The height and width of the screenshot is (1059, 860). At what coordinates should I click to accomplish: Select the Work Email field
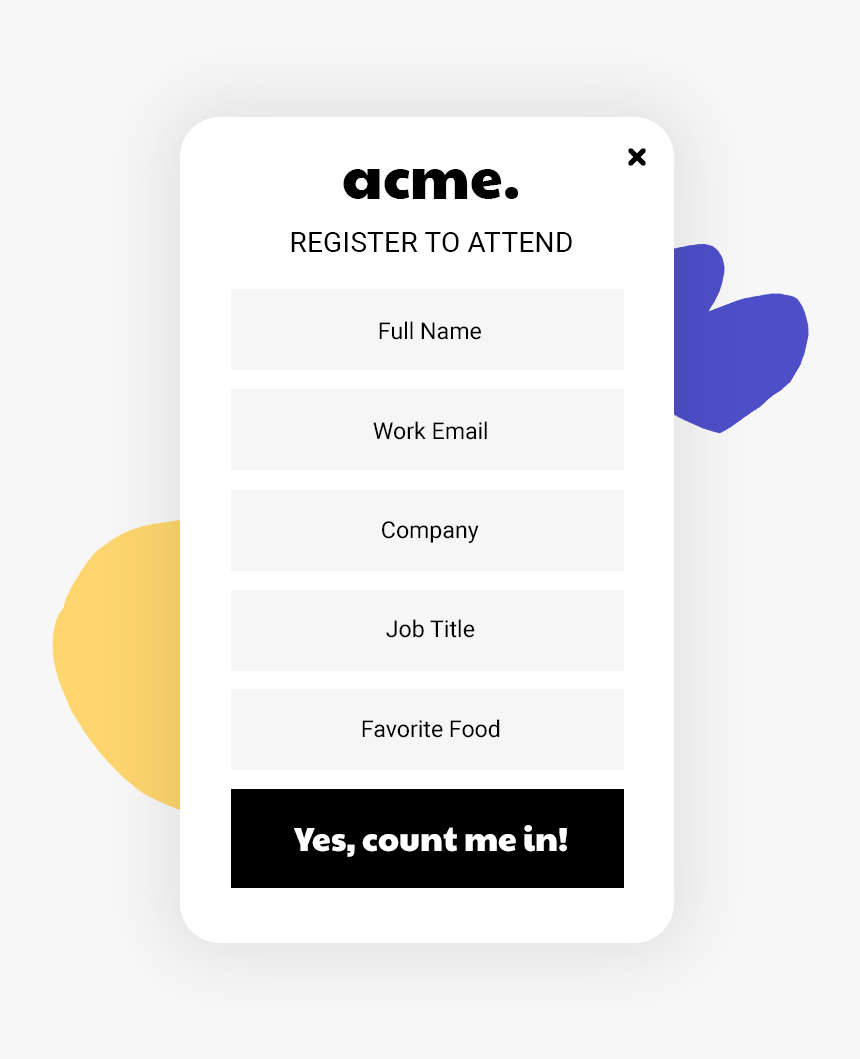point(427,430)
